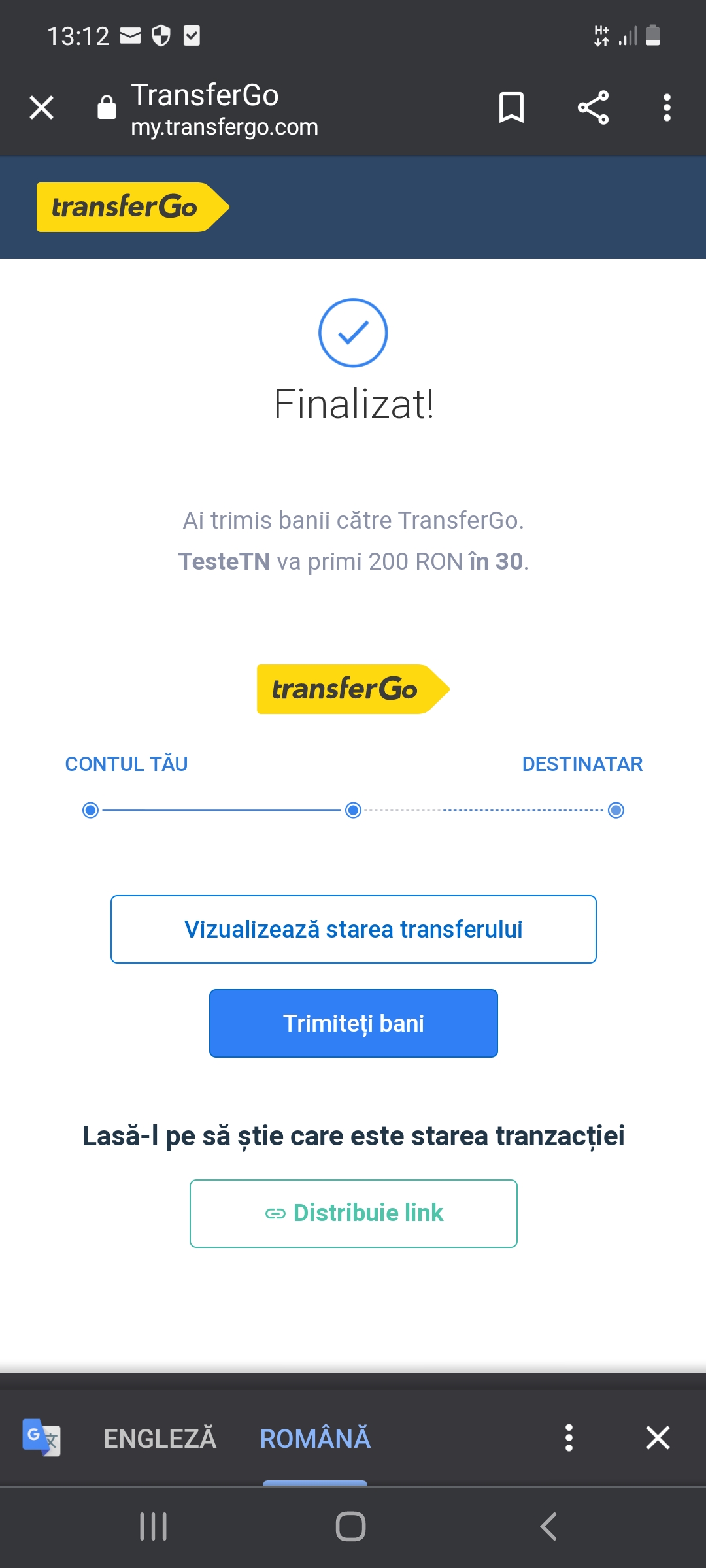The image size is (706, 1568).
Task: Select the Română translation tab
Action: click(315, 1438)
